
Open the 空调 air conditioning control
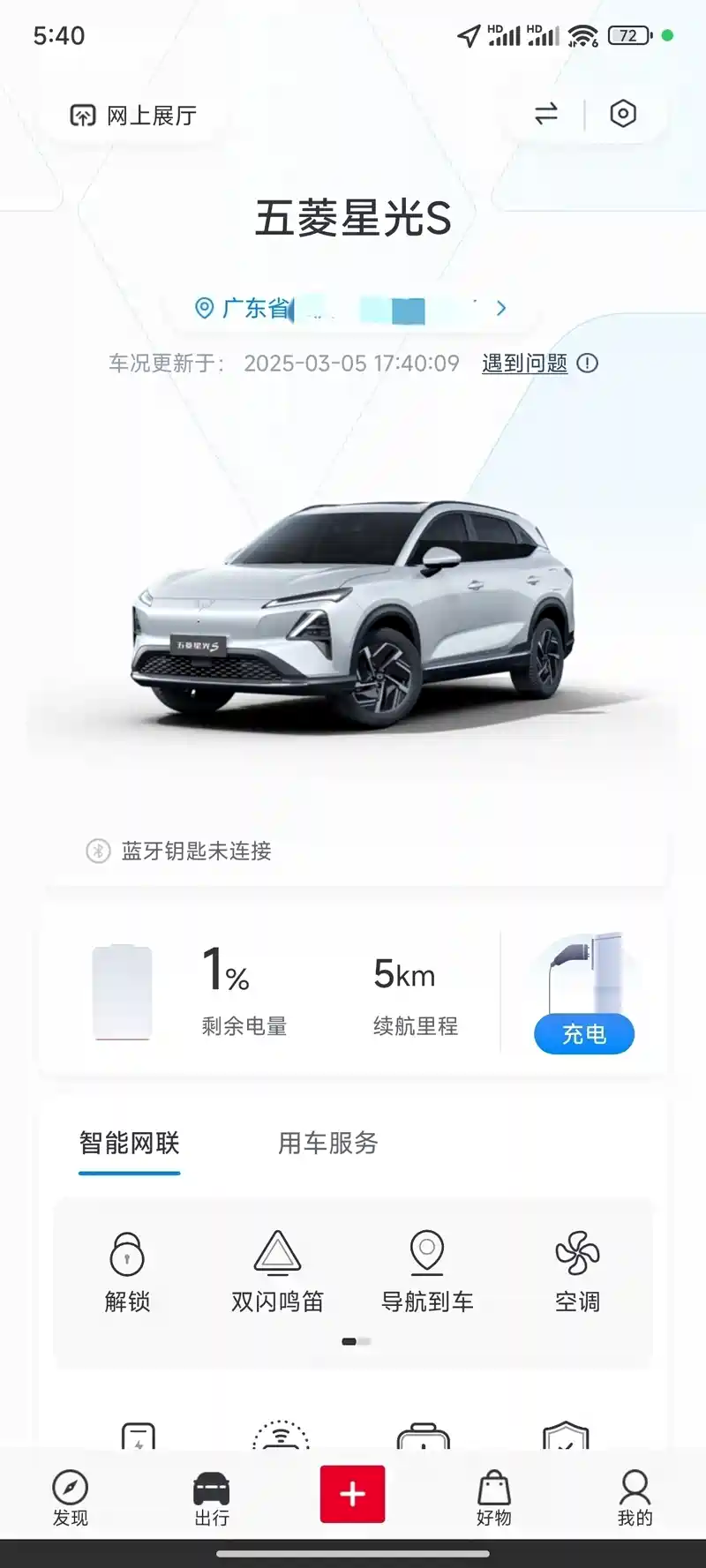click(577, 1271)
